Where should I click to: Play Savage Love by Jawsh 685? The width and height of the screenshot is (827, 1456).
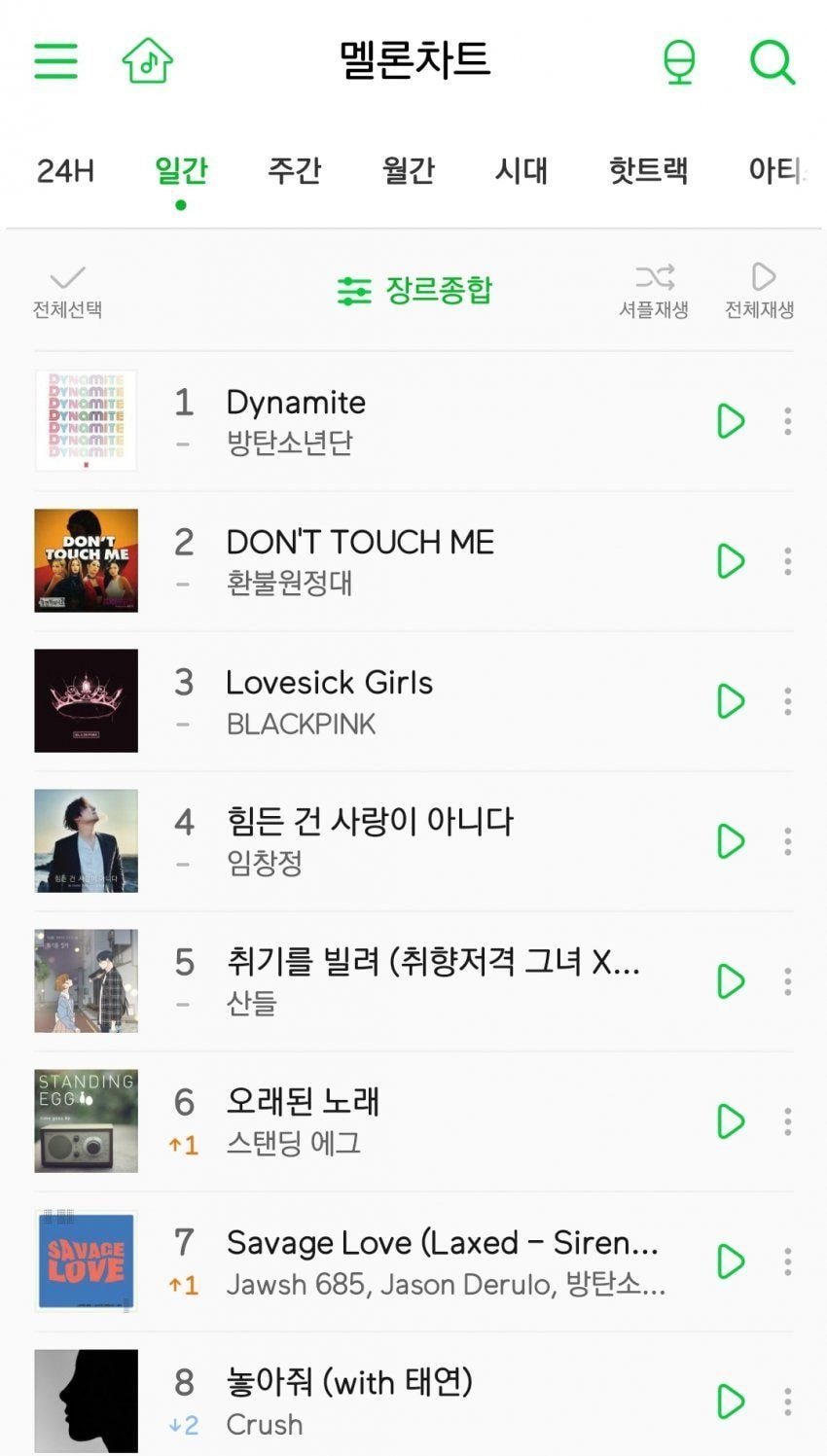tap(730, 1261)
